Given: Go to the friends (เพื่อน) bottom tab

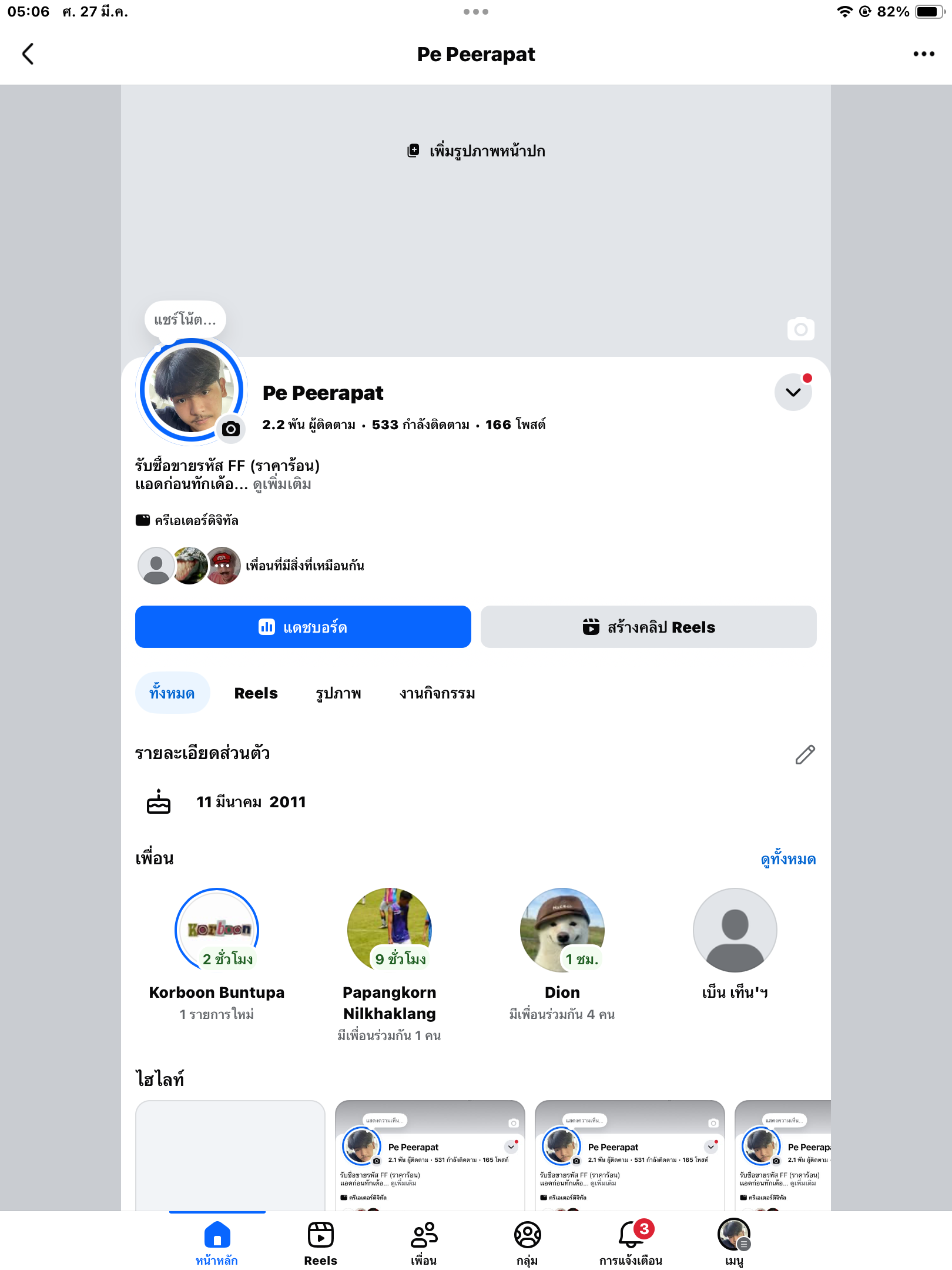Looking at the screenshot, I should (x=424, y=1242).
